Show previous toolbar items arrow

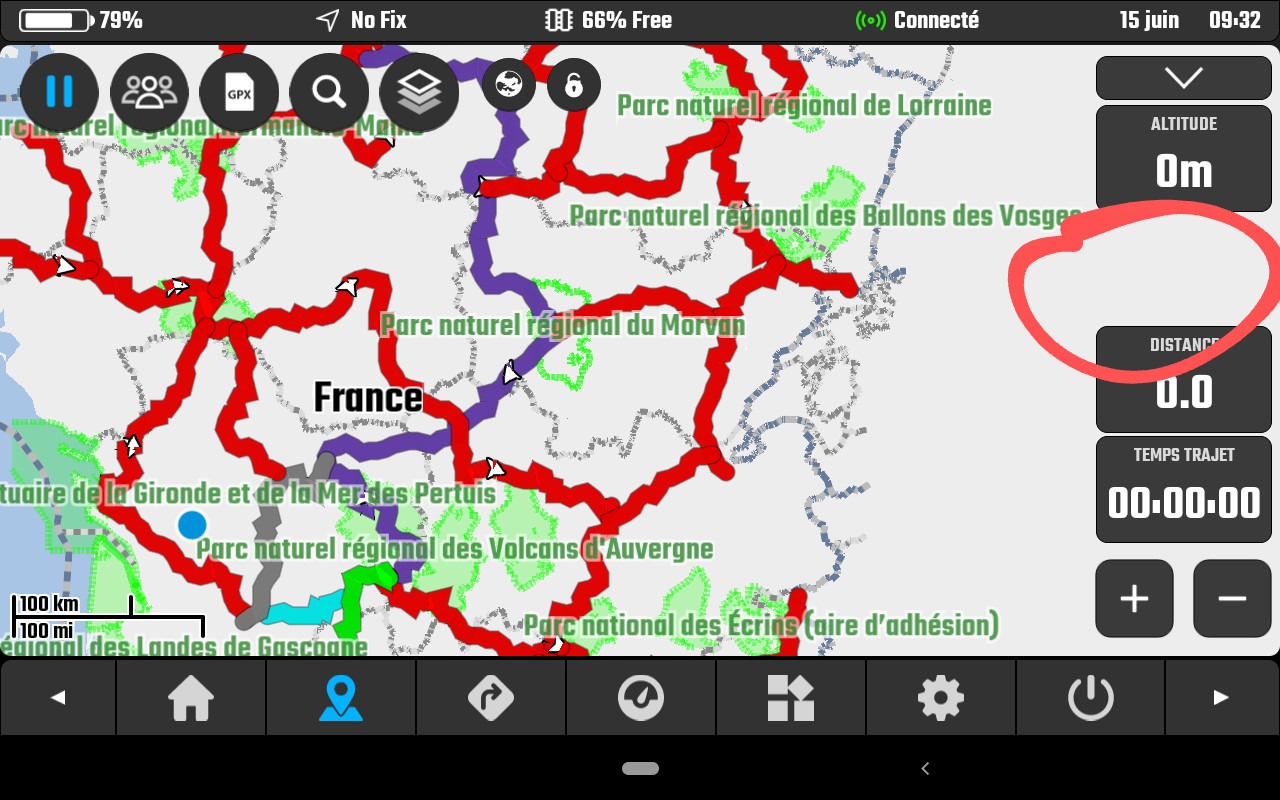coord(58,698)
